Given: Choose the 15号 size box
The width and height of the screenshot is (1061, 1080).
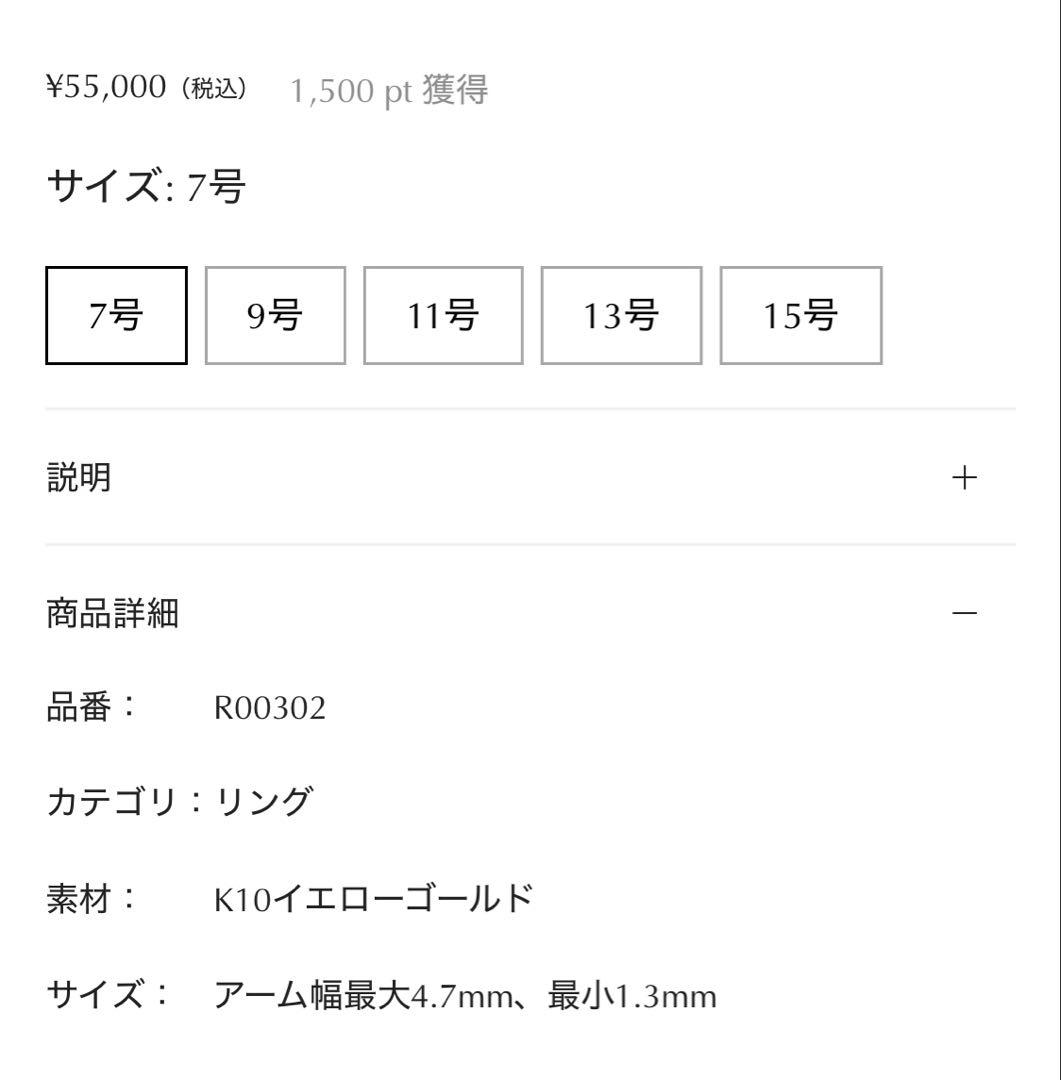Looking at the screenshot, I should pyautogui.click(x=800, y=316).
